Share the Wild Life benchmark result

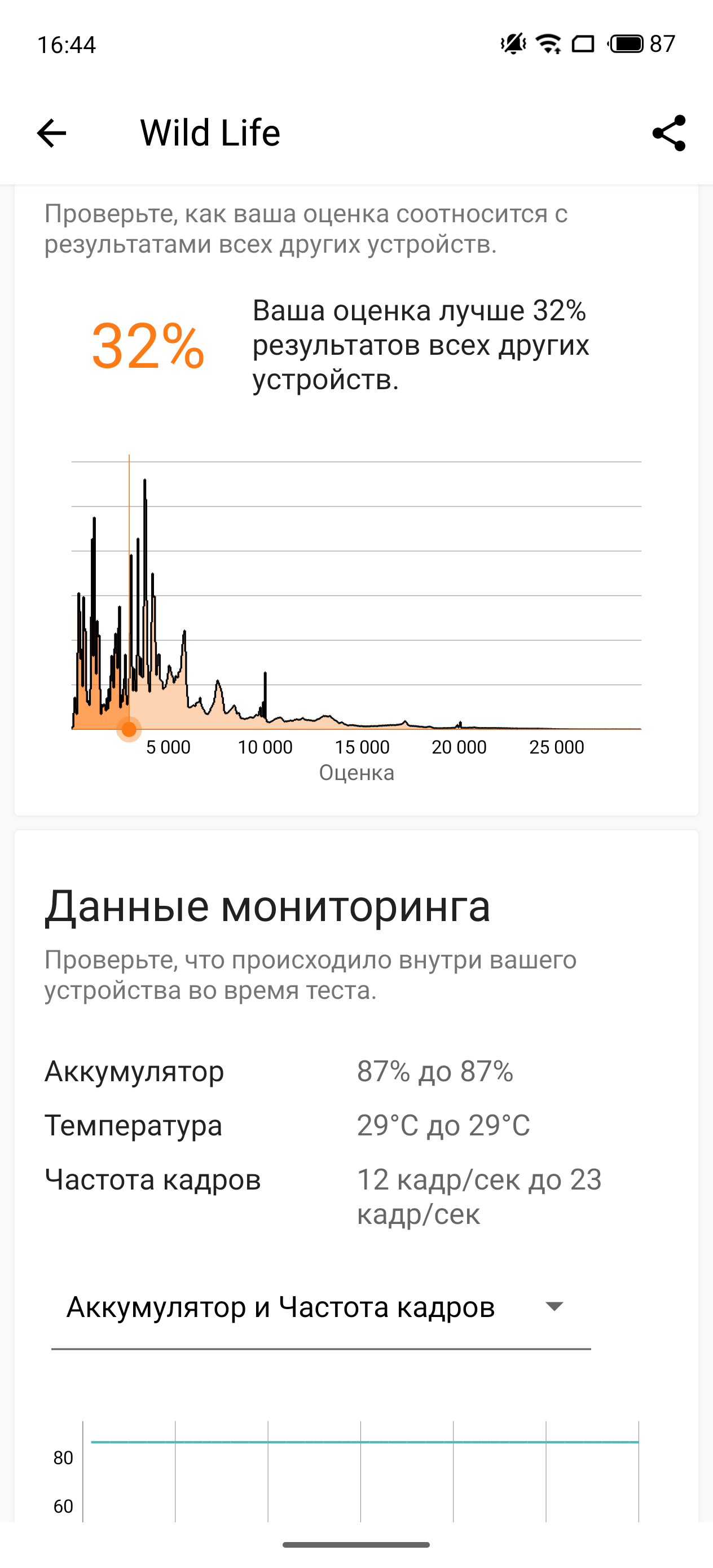pyautogui.click(x=668, y=133)
